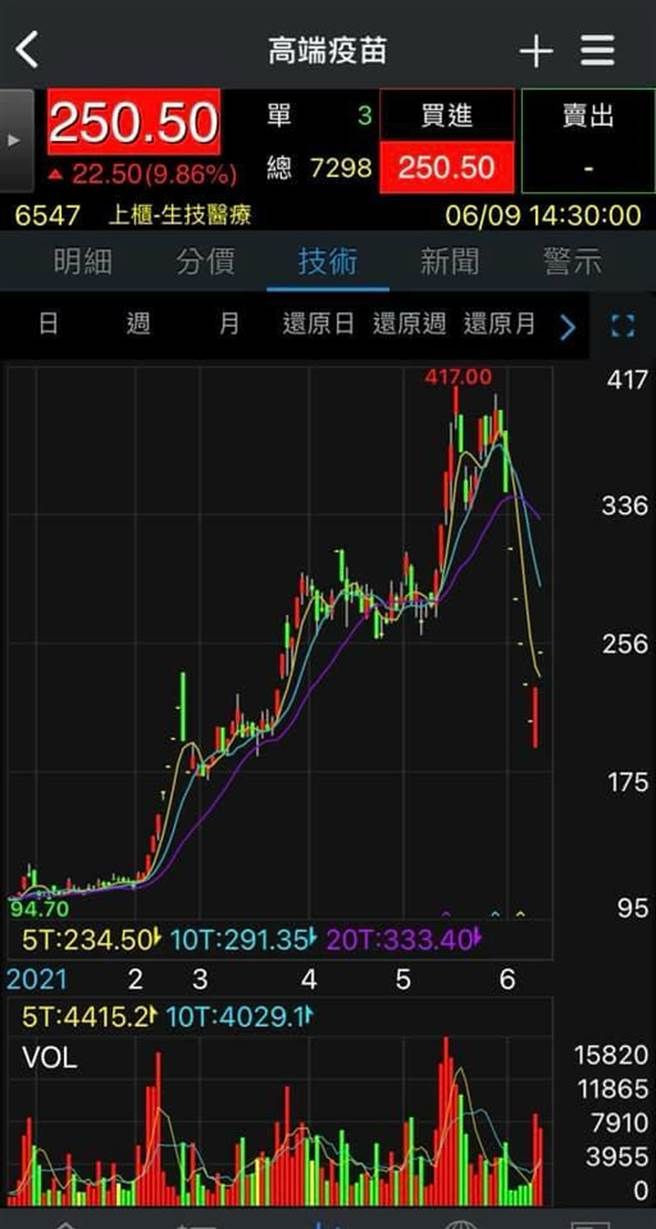The width and height of the screenshot is (656, 1229).
Task: Tap the 賣出 sell button
Action: click(x=588, y=141)
